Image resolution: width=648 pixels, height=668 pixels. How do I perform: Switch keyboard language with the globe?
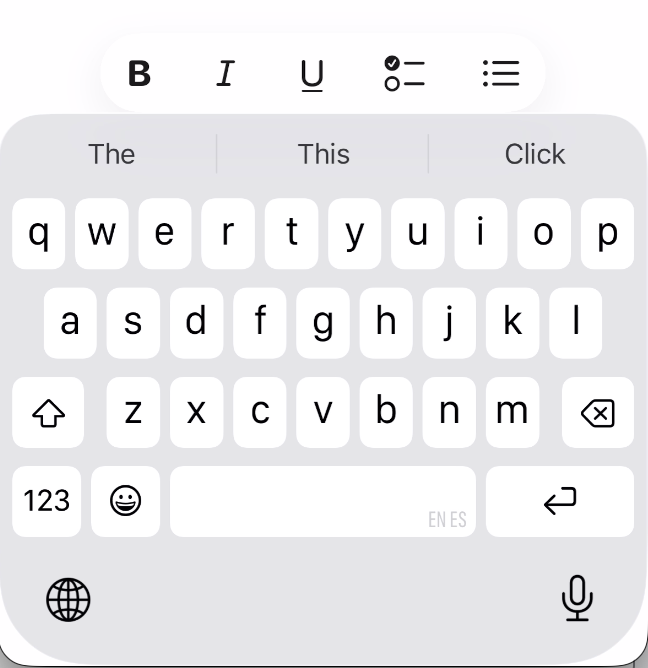pos(68,600)
